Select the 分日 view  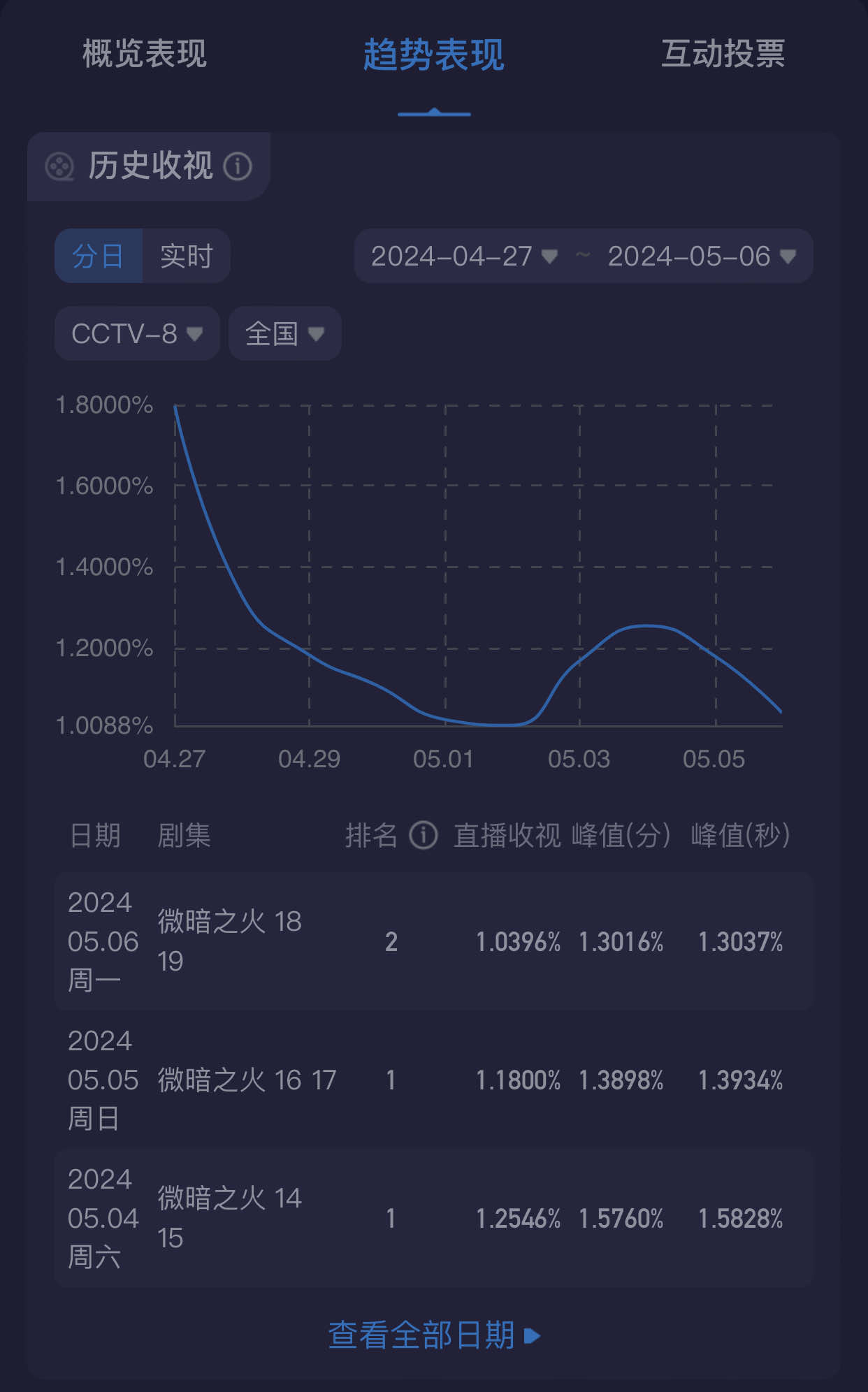click(99, 256)
